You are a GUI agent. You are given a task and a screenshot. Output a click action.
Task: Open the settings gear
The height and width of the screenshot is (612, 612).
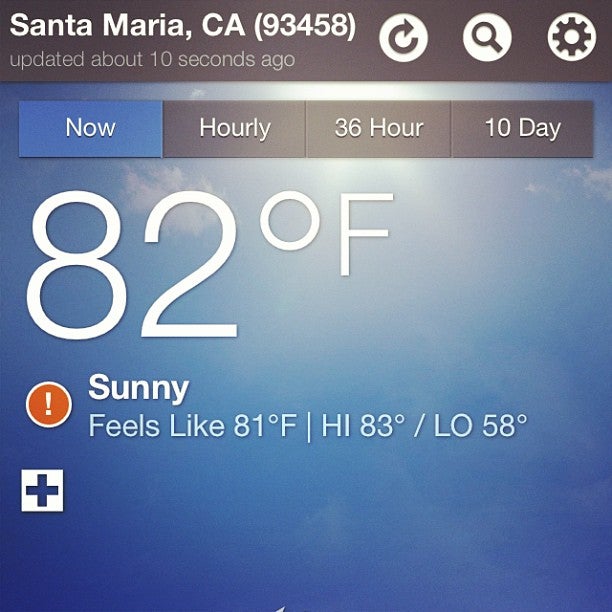571,38
